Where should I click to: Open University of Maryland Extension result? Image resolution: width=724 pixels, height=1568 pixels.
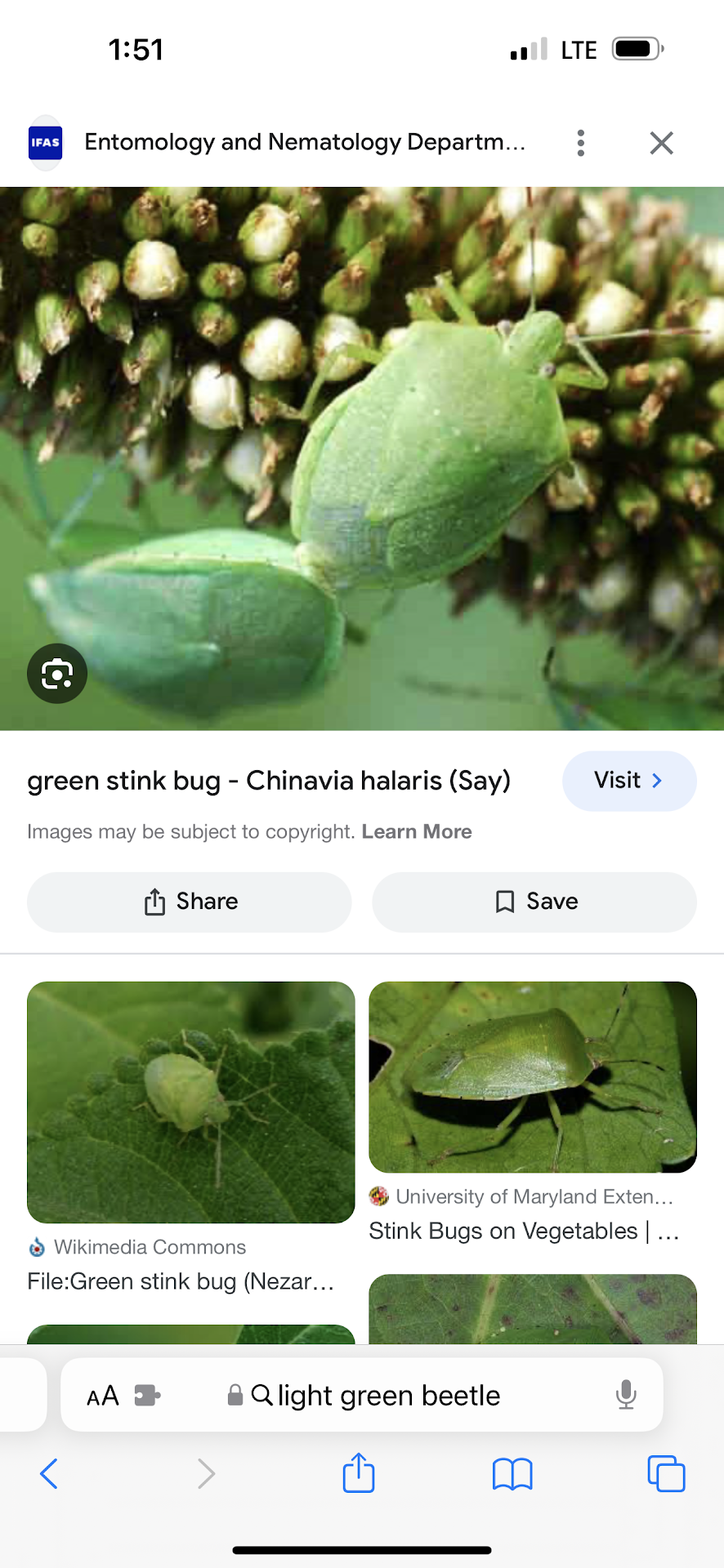[532, 1078]
